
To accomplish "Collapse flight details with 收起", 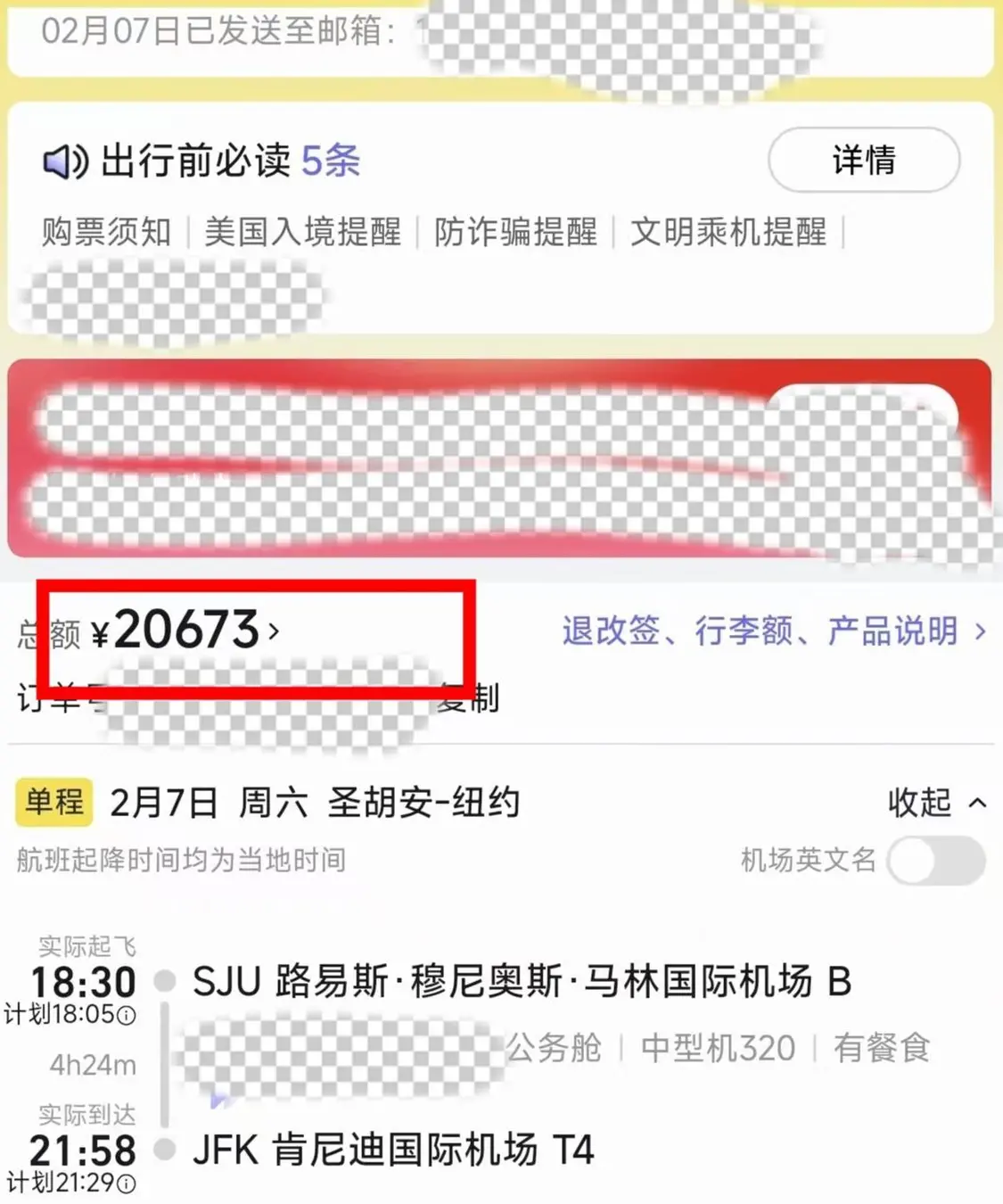I will [936, 803].
